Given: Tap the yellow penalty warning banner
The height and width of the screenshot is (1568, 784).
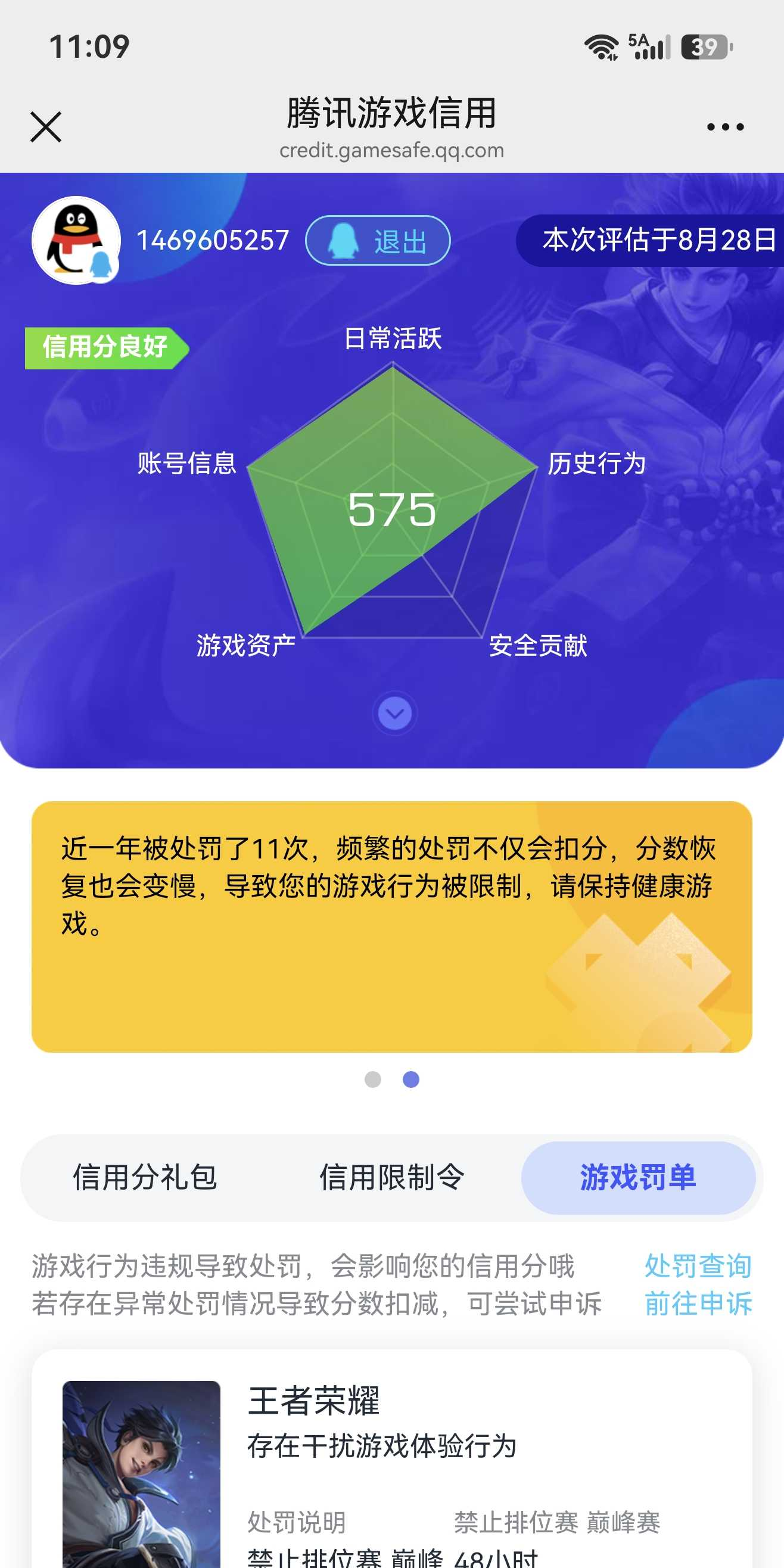Looking at the screenshot, I should click(392, 926).
